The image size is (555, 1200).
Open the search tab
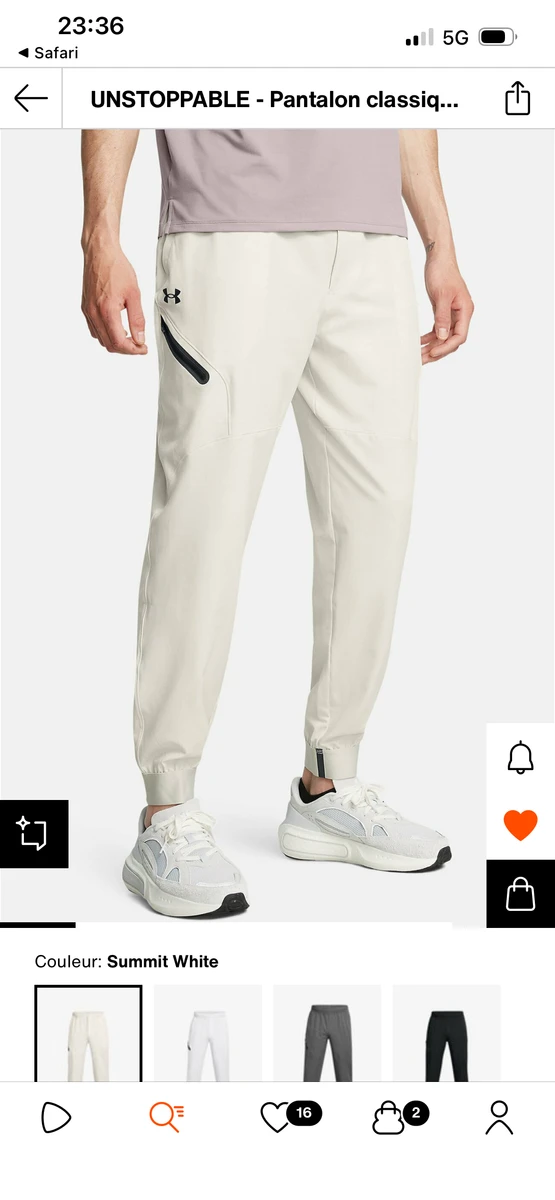click(167, 1117)
